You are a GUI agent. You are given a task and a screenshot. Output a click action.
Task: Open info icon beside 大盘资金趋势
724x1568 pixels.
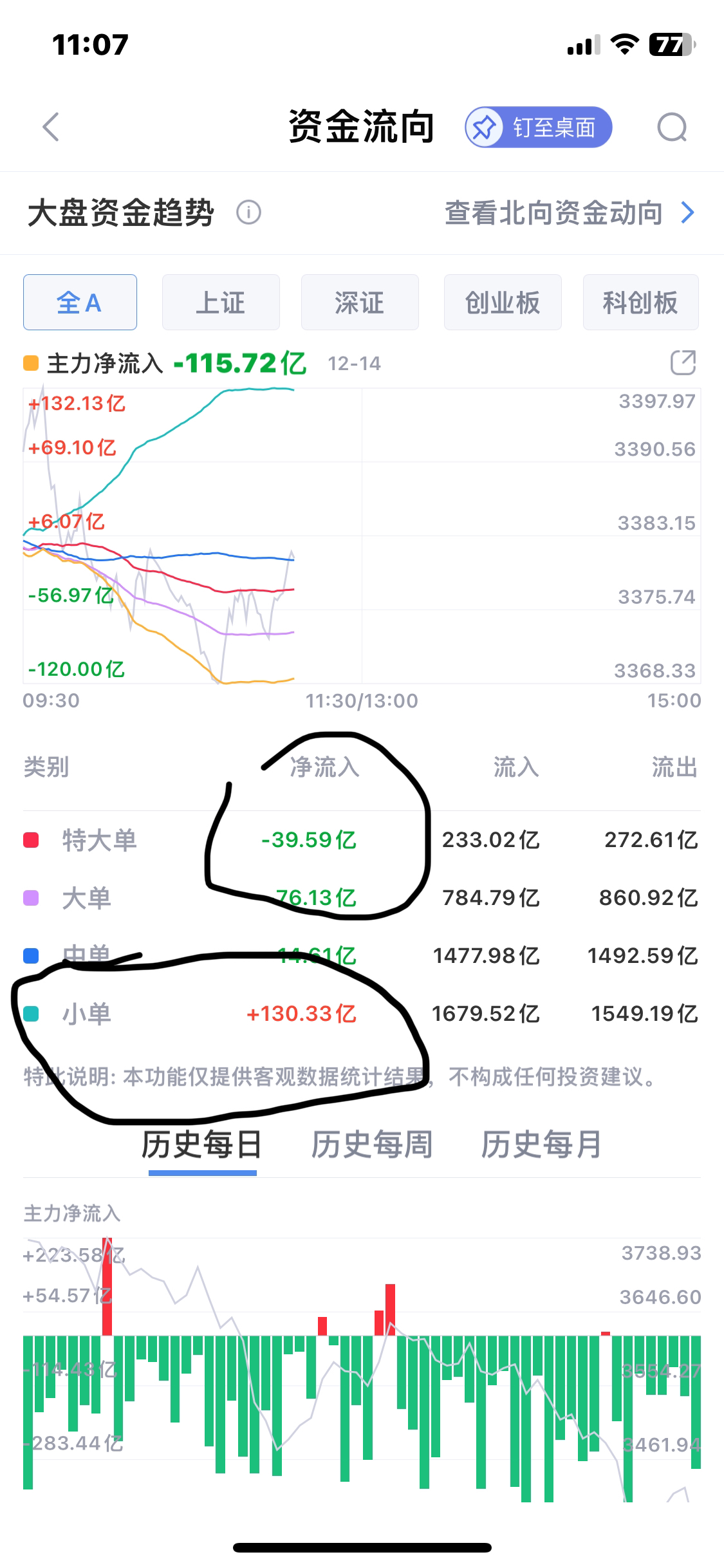click(248, 212)
